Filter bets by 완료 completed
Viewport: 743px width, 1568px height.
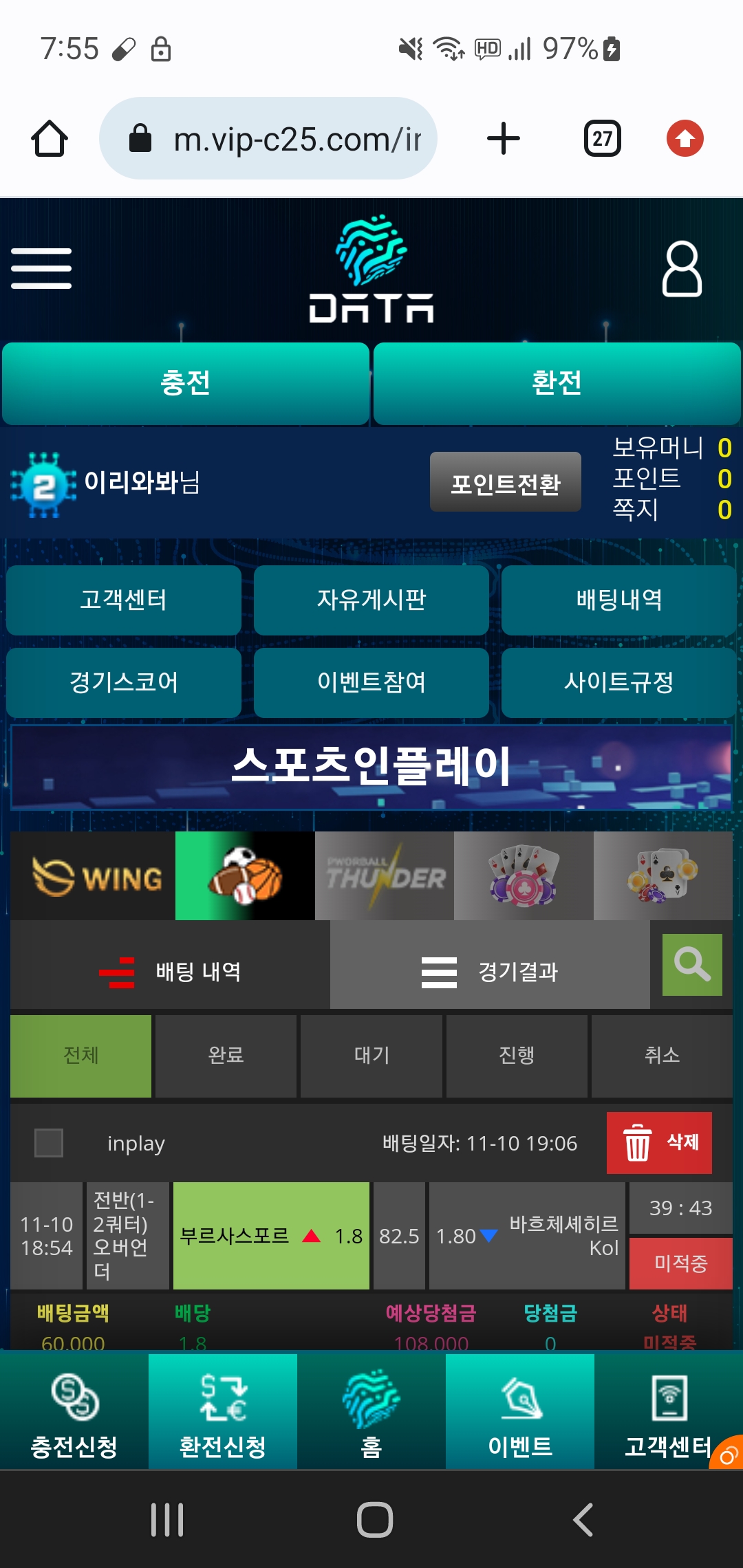[x=226, y=1056]
